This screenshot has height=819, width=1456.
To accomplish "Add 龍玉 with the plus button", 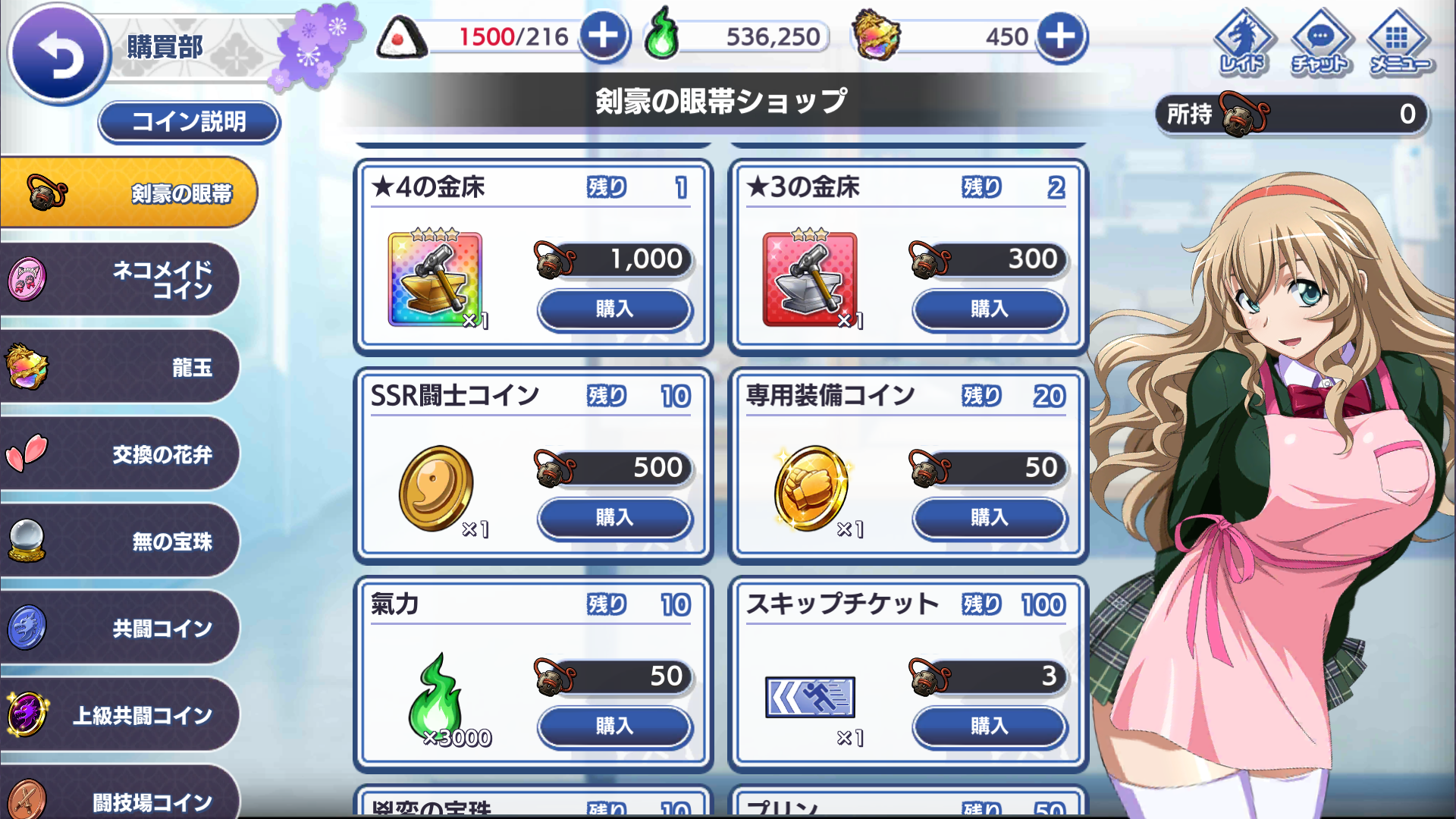I will point(1060,36).
